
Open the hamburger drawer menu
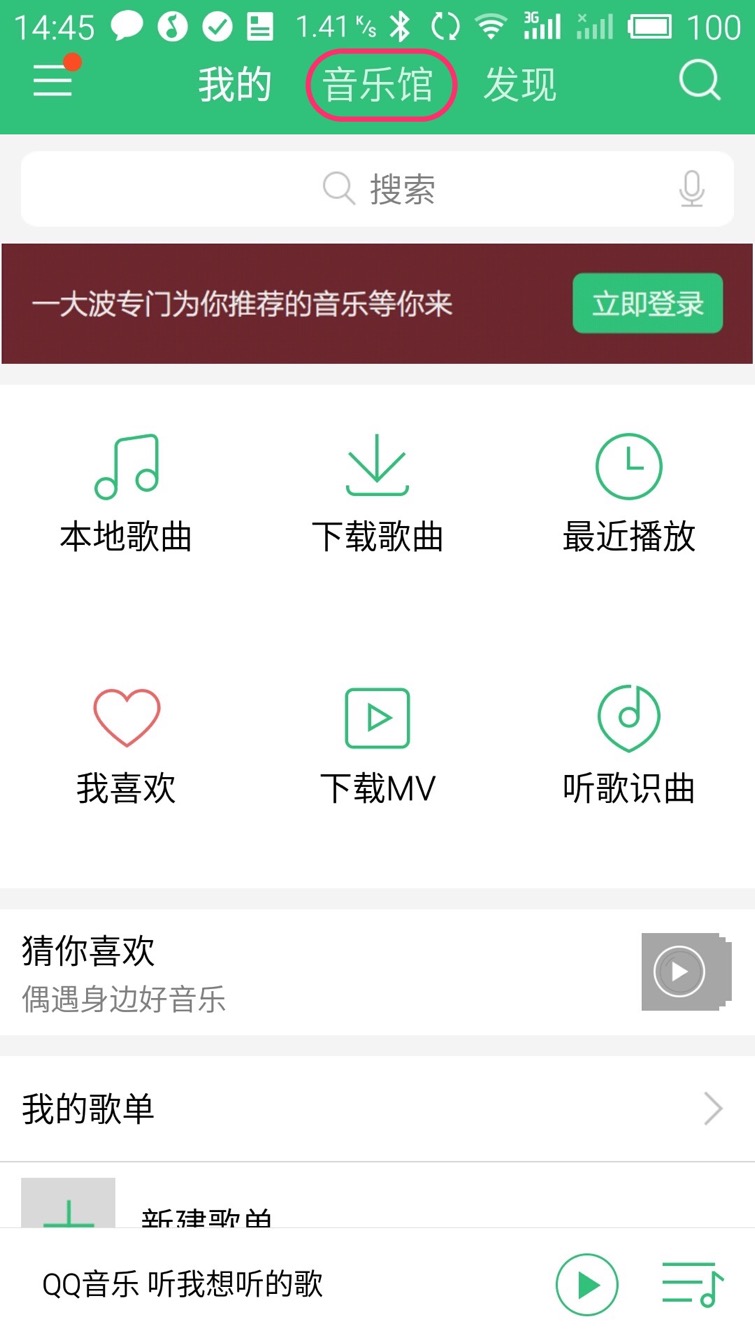pos(53,80)
